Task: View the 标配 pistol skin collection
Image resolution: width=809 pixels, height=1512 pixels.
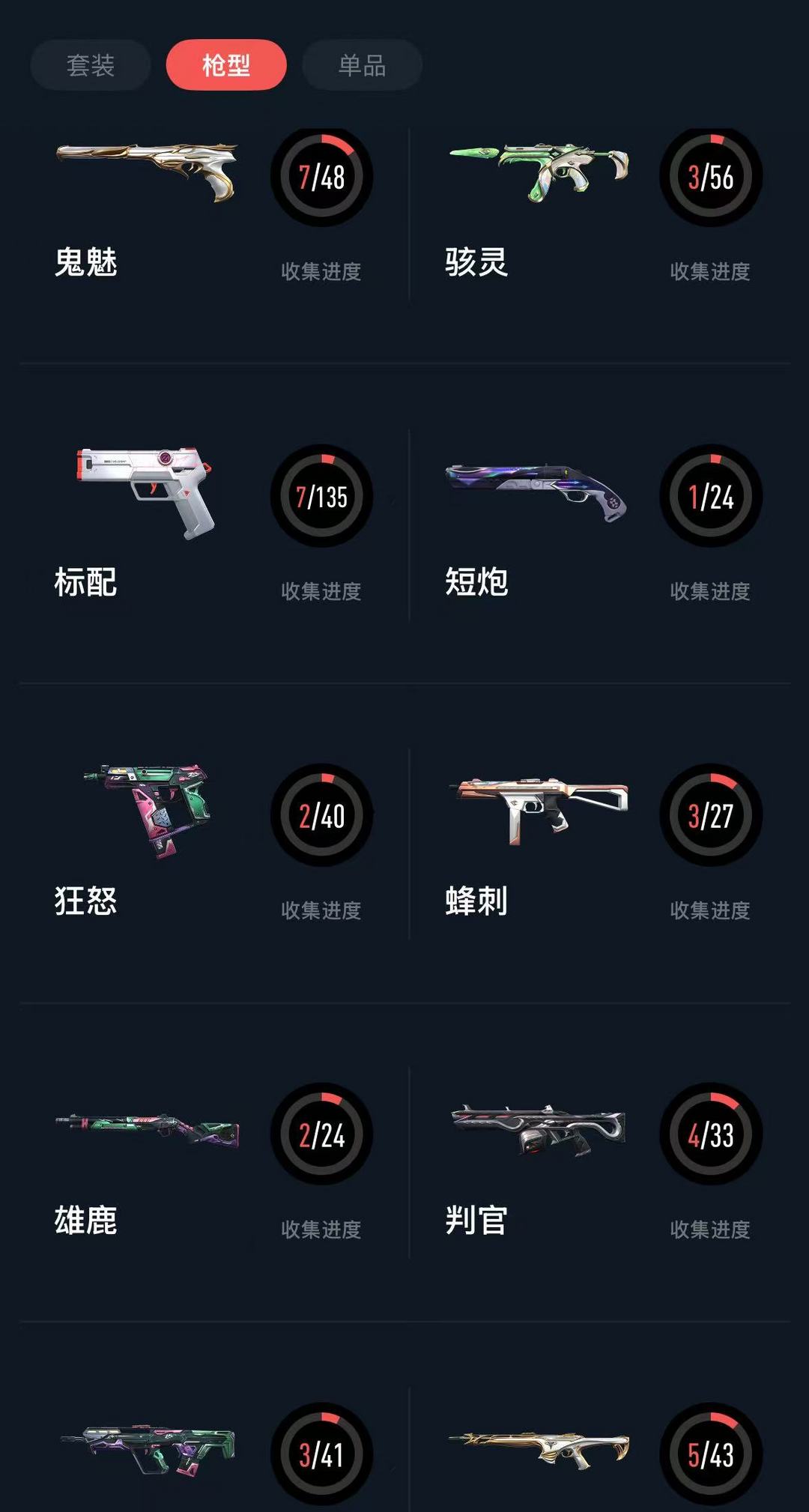Action: (x=142, y=495)
